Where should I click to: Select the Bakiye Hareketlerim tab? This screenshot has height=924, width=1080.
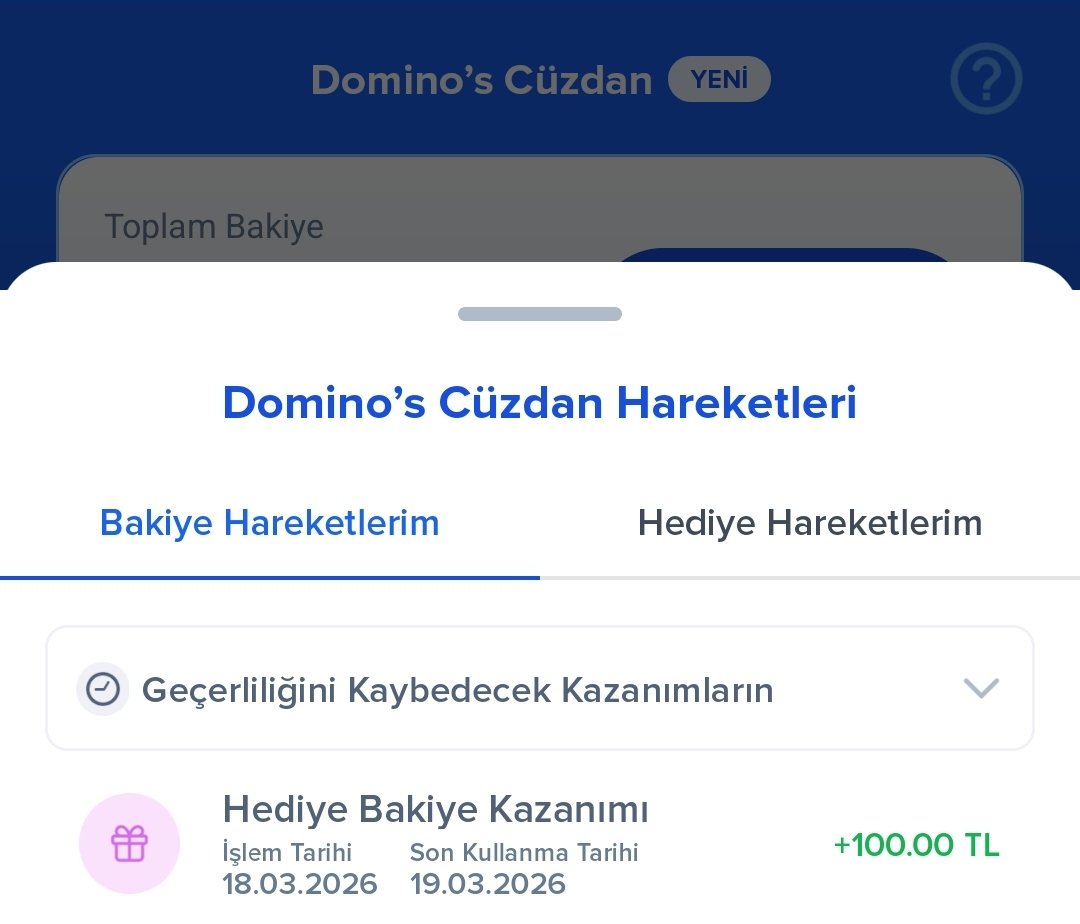[270, 523]
